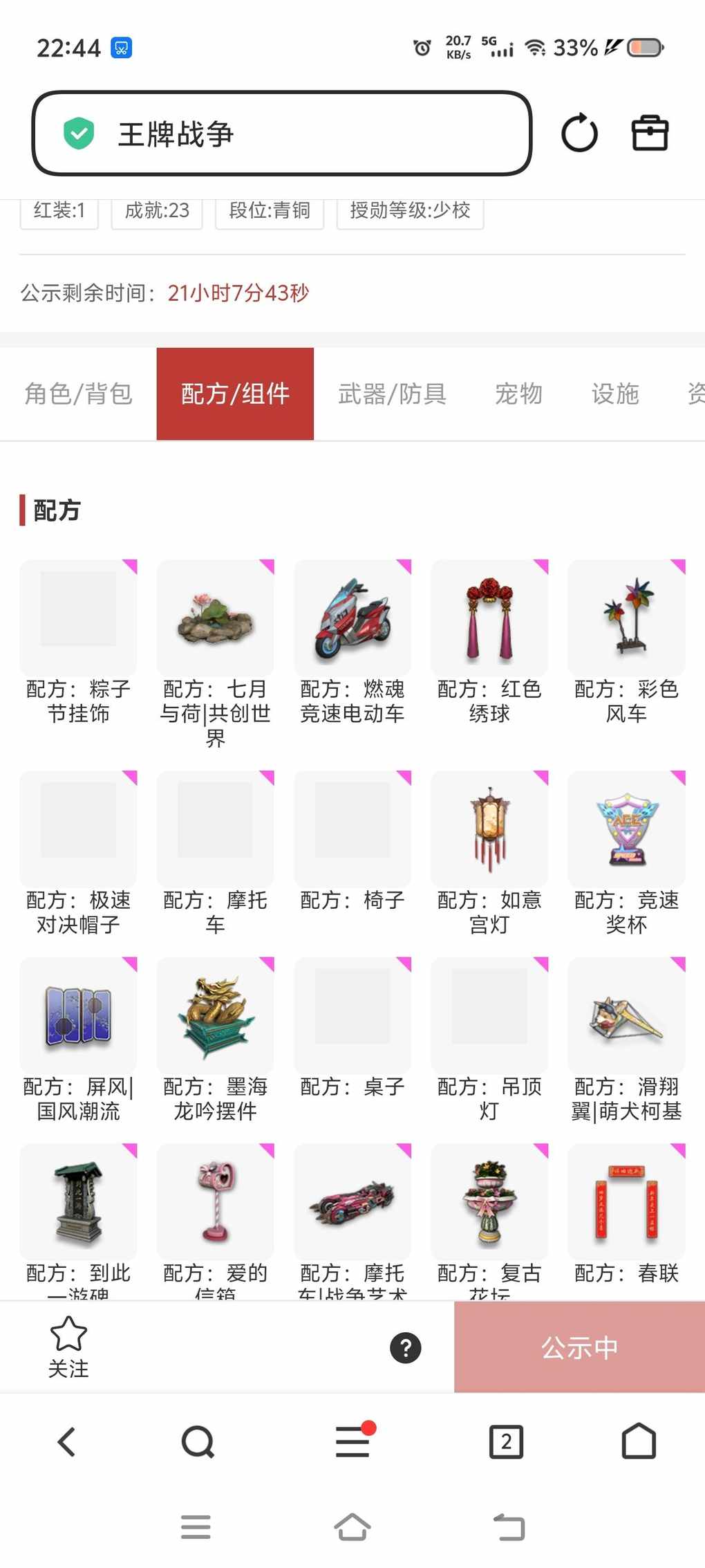Viewport: 705px width, 1568px height.
Task: Tap the 王牌战争 address bar
Action: point(281,133)
